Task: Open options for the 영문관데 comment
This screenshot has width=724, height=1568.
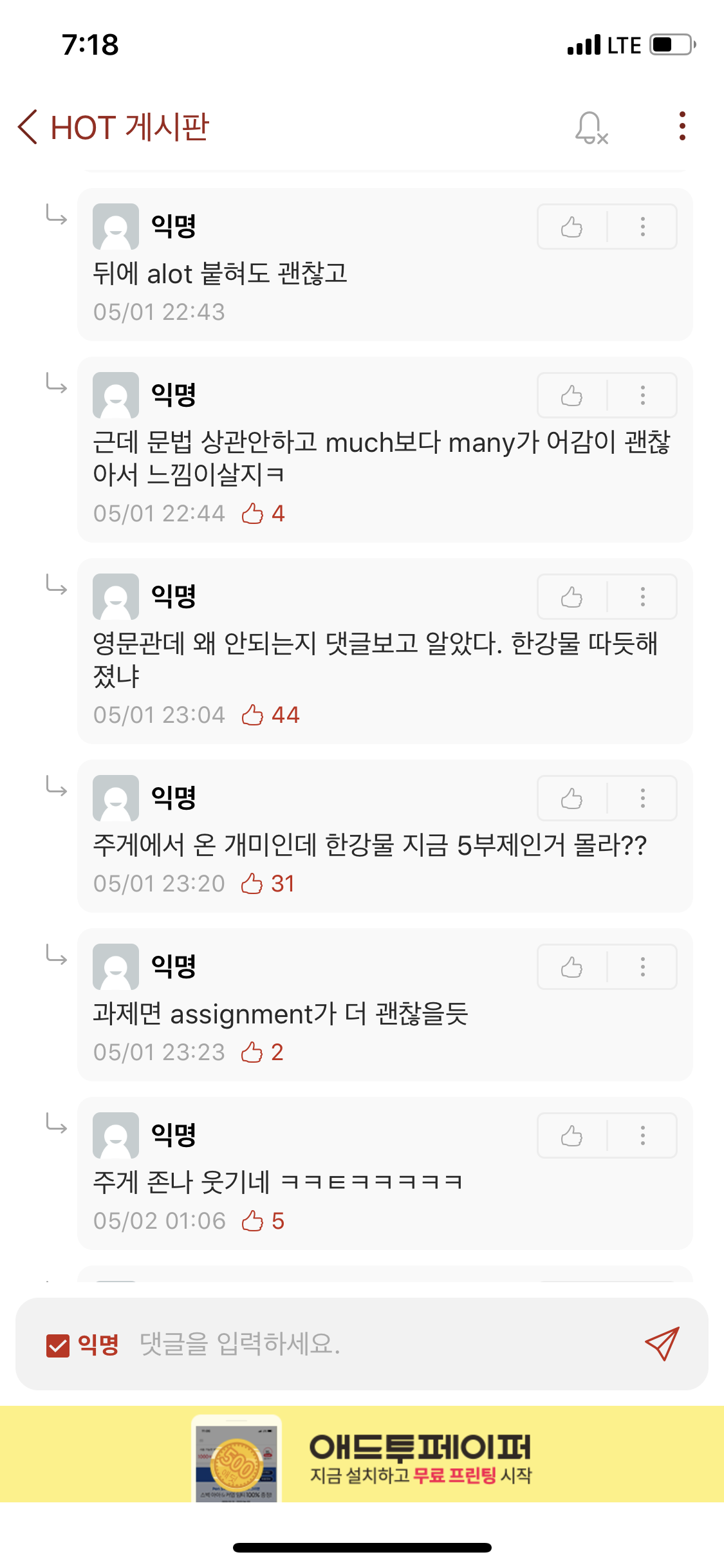Action: point(642,597)
